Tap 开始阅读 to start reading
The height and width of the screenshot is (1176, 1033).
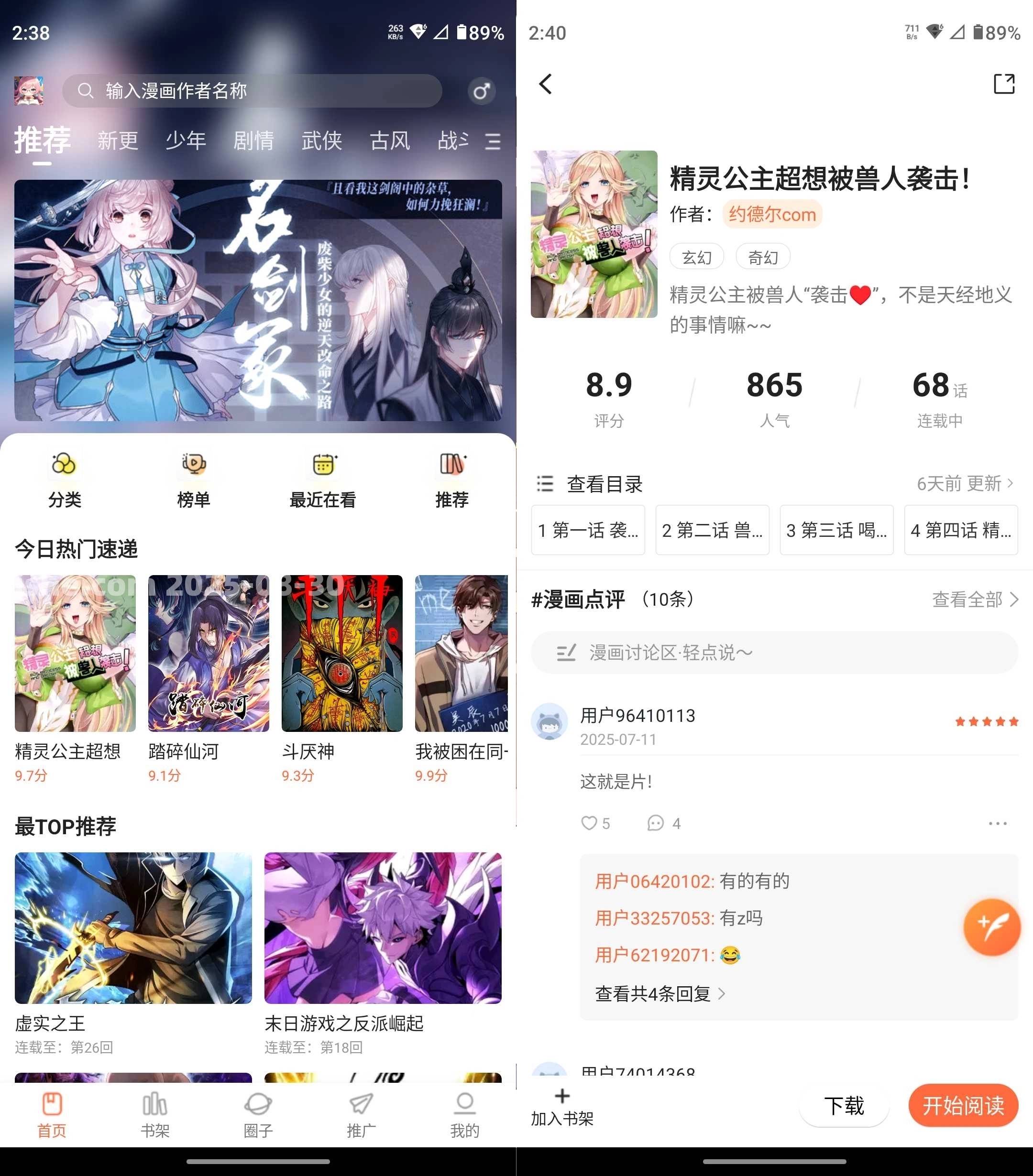[963, 1105]
